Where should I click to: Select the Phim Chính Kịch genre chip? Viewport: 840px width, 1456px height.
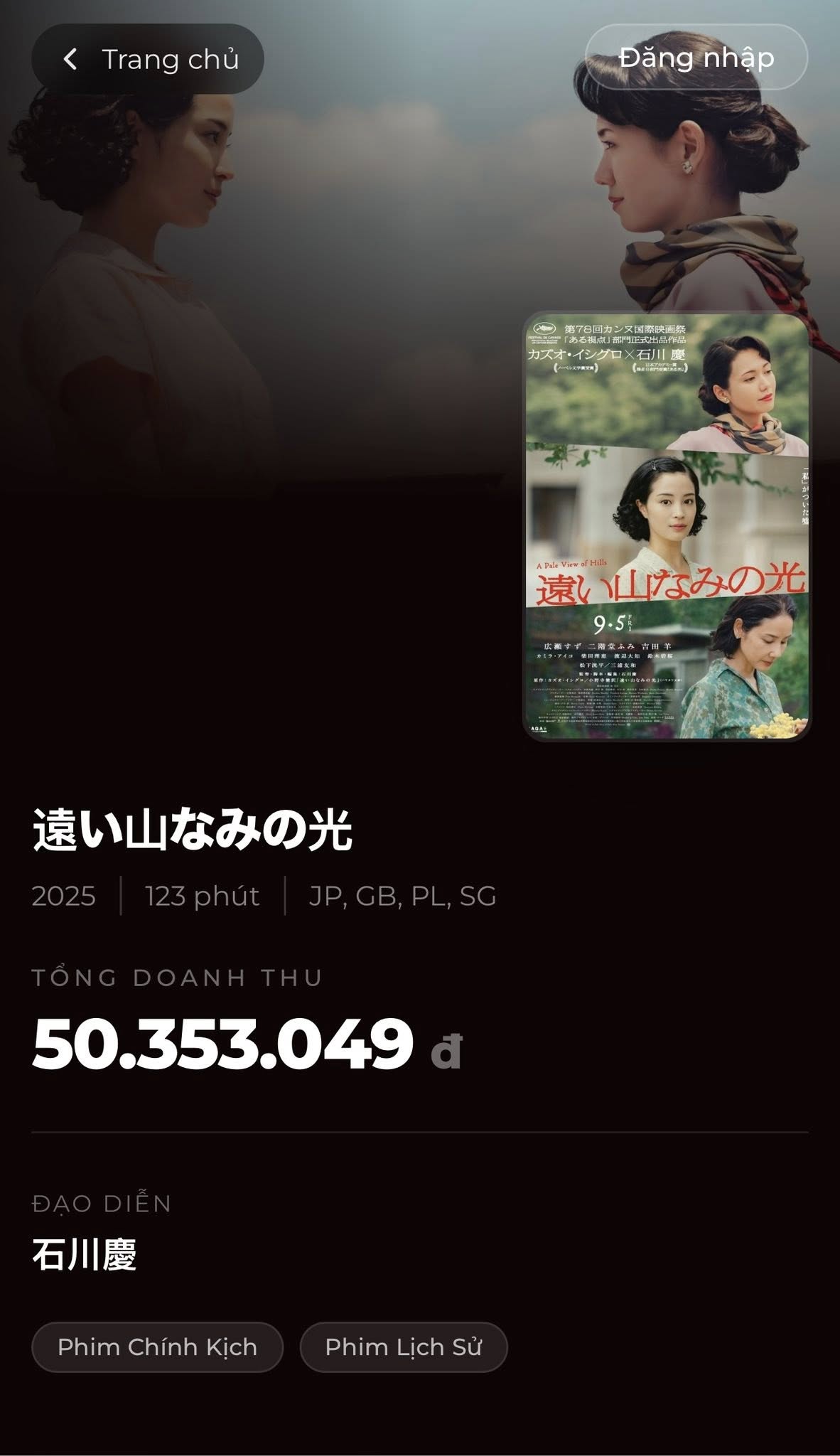pos(157,1347)
